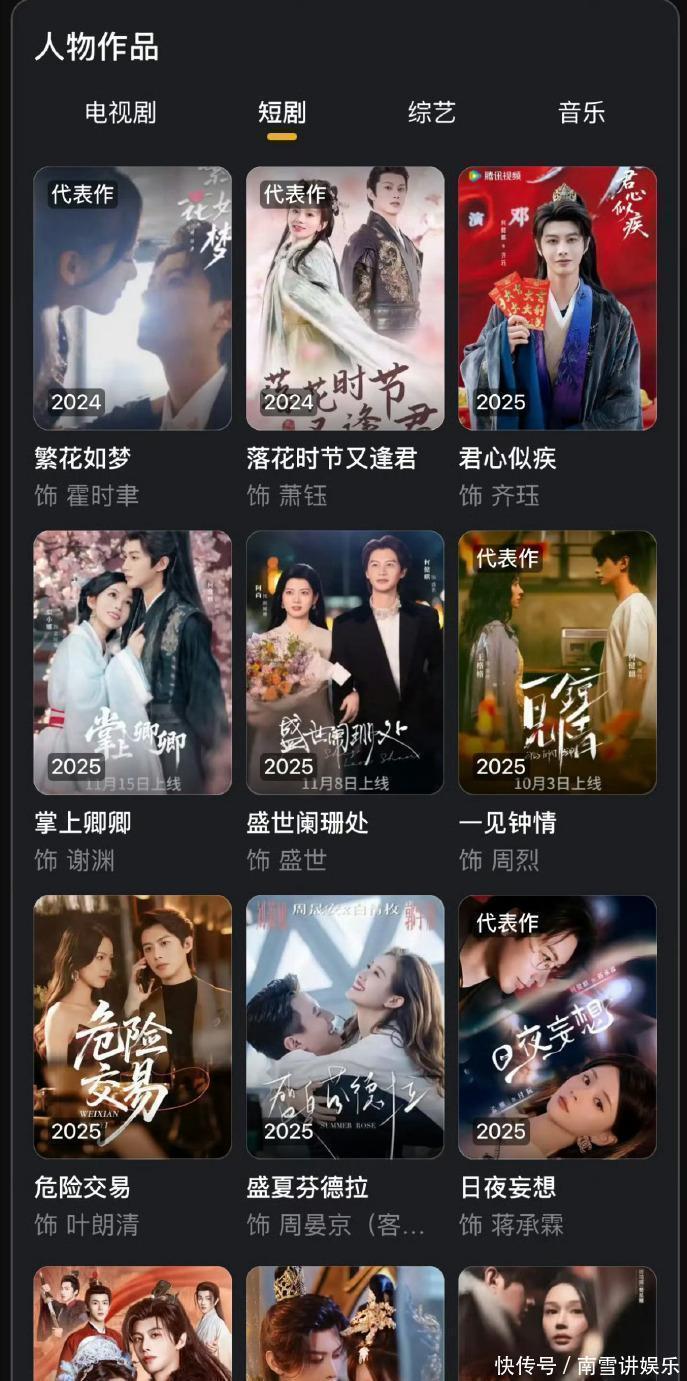
Task: View the 盛夏芬德拉 card
Action: point(345,1027)
